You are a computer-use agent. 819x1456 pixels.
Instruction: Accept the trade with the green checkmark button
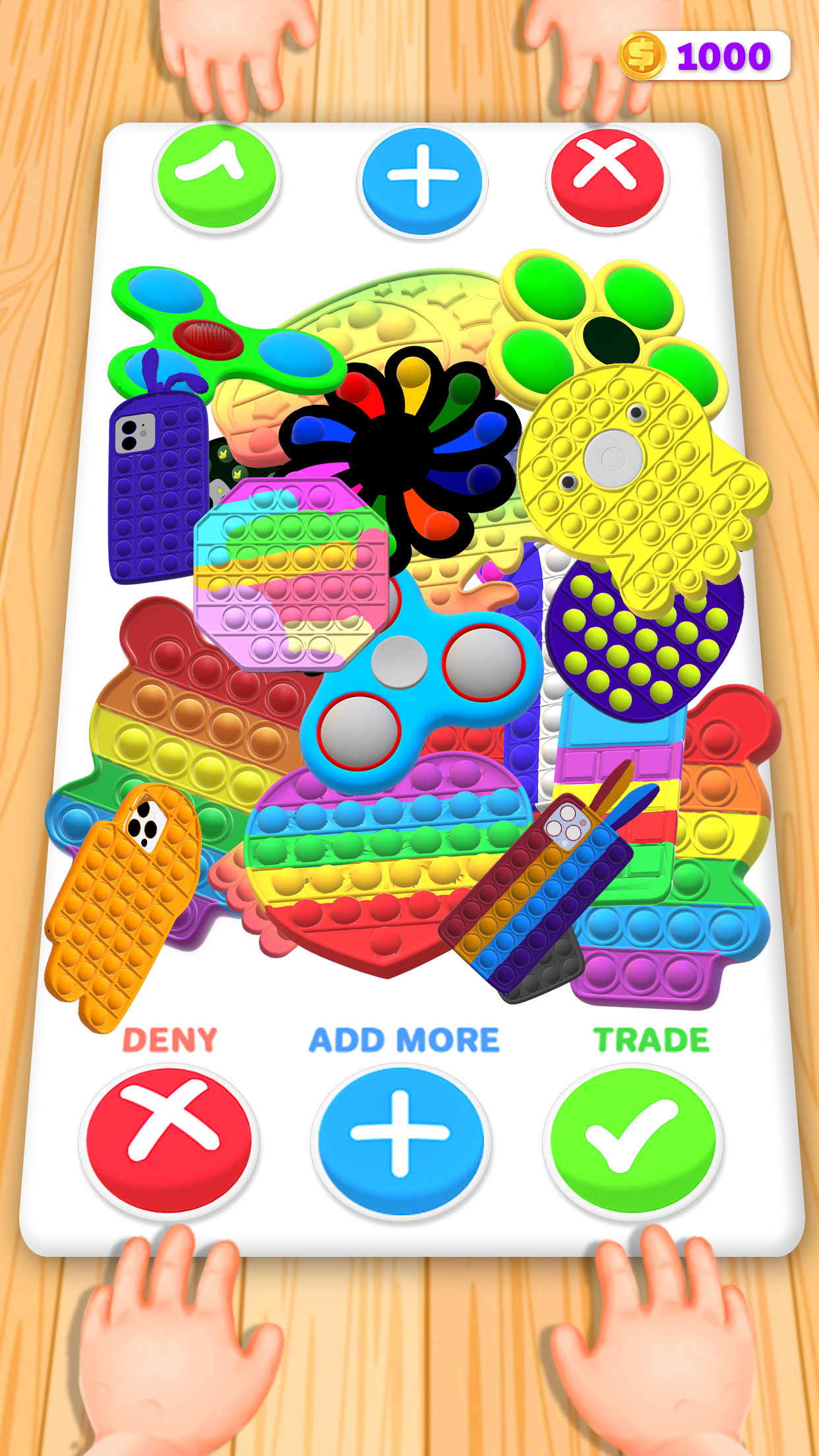click(x=633, y=1140)
